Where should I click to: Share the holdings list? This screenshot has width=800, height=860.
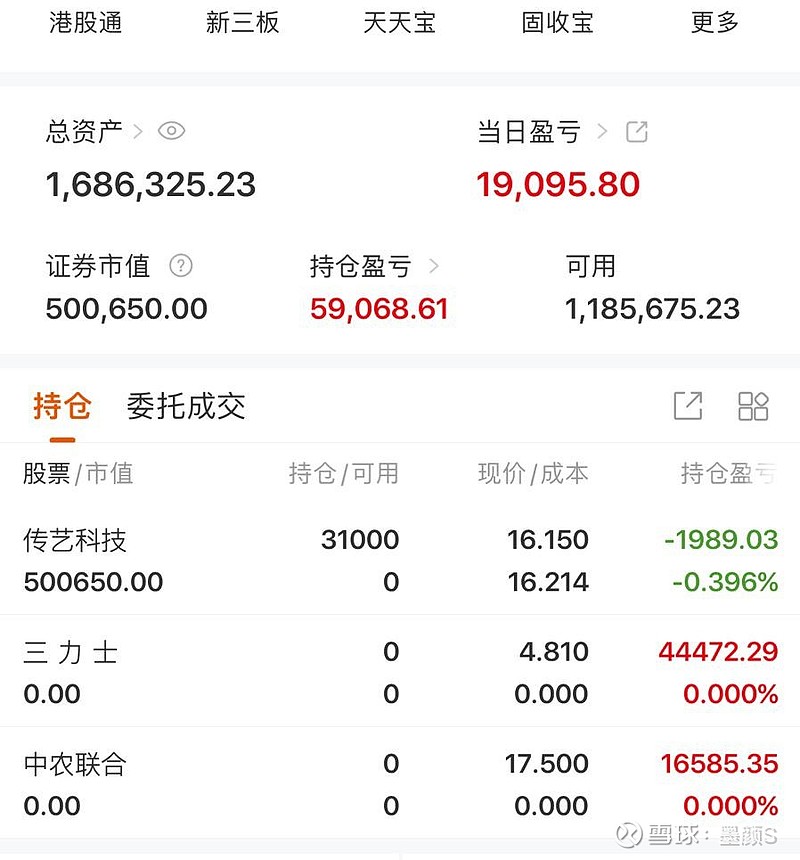(688, 406)
